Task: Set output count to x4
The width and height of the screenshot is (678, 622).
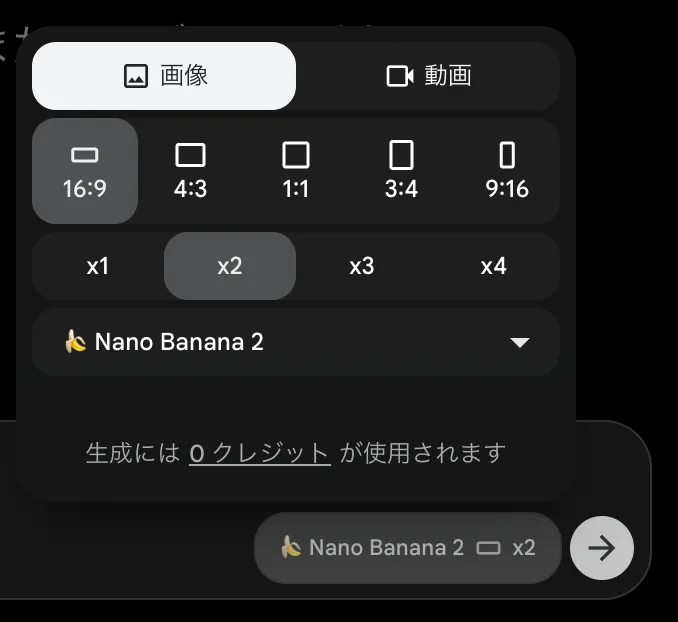Action: click(493, 266)
